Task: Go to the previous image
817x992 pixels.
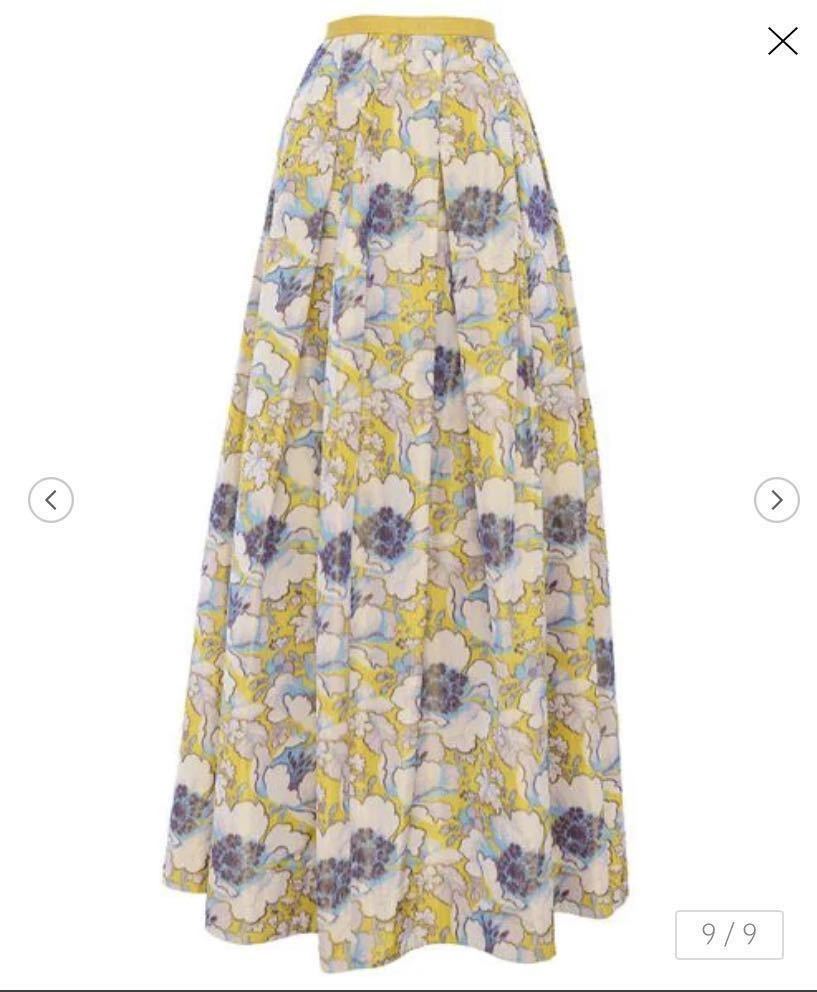Action: (x=51, y=500)
